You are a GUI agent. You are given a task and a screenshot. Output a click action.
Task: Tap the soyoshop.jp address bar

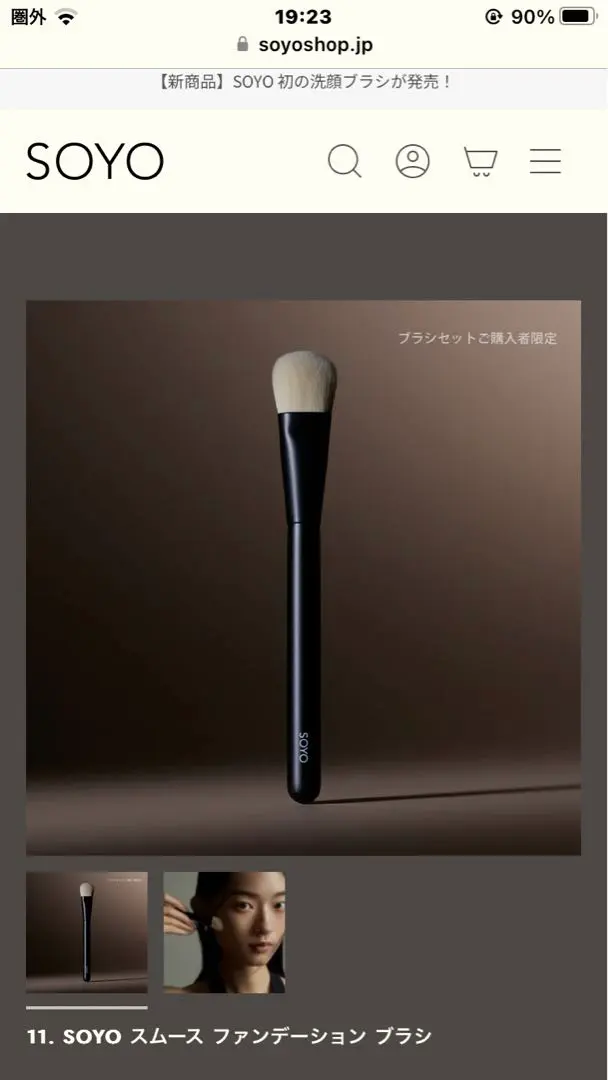pos(304,44)
